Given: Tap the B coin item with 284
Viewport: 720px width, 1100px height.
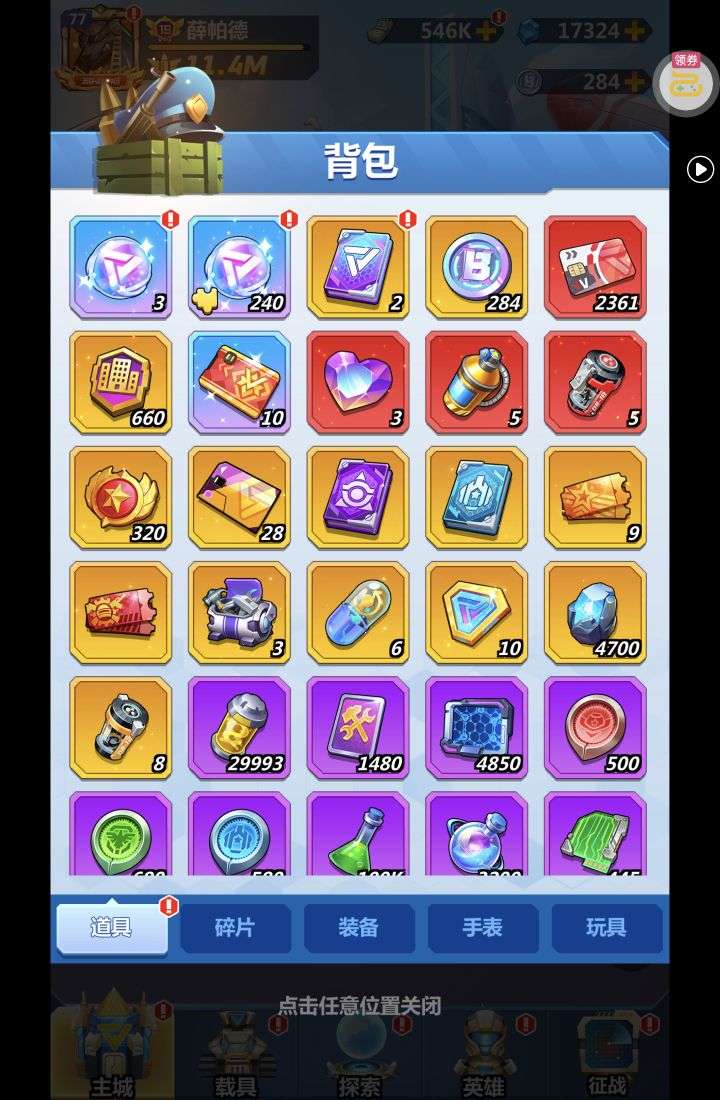Looking at the screenshot, I should tap(476, 267).
